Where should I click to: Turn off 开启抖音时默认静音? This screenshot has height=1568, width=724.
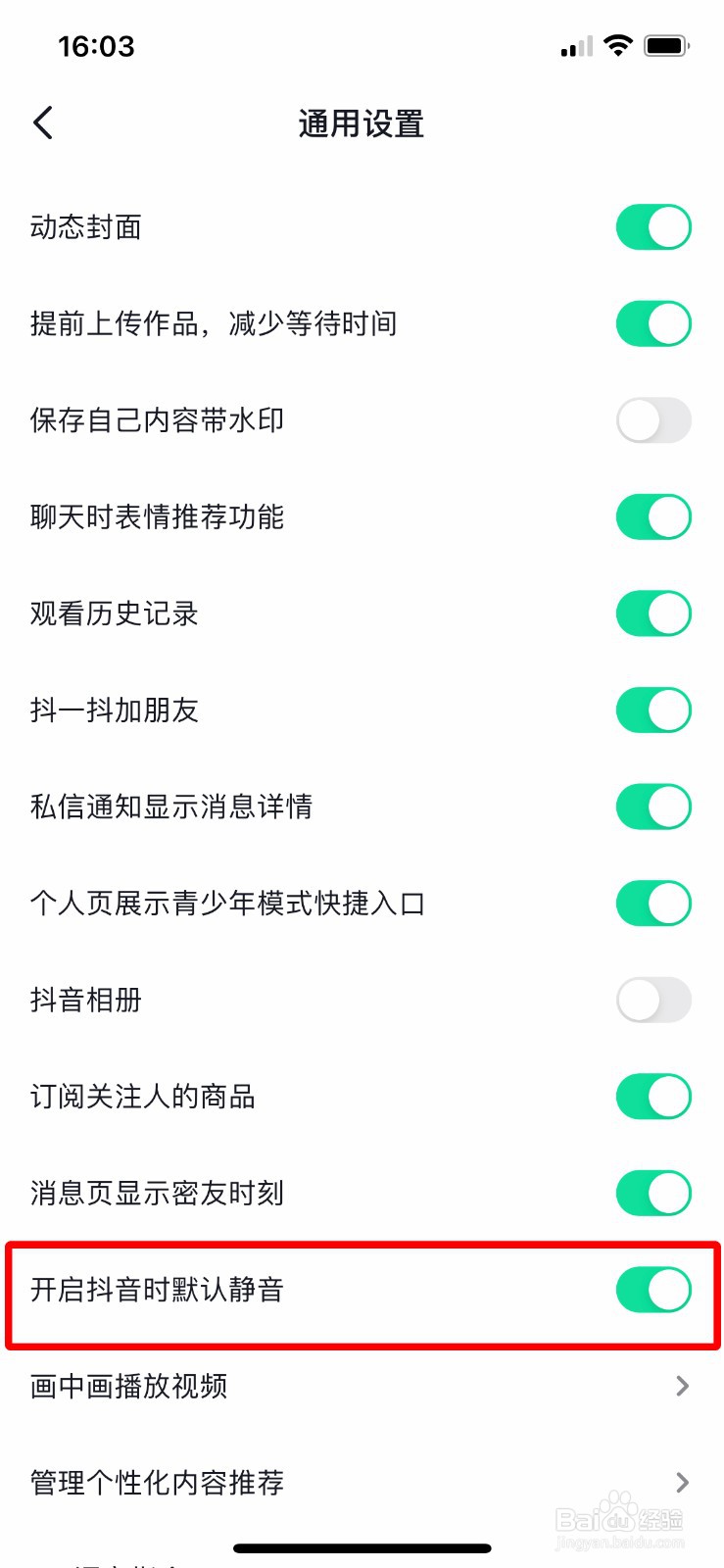pos(653,1290)
